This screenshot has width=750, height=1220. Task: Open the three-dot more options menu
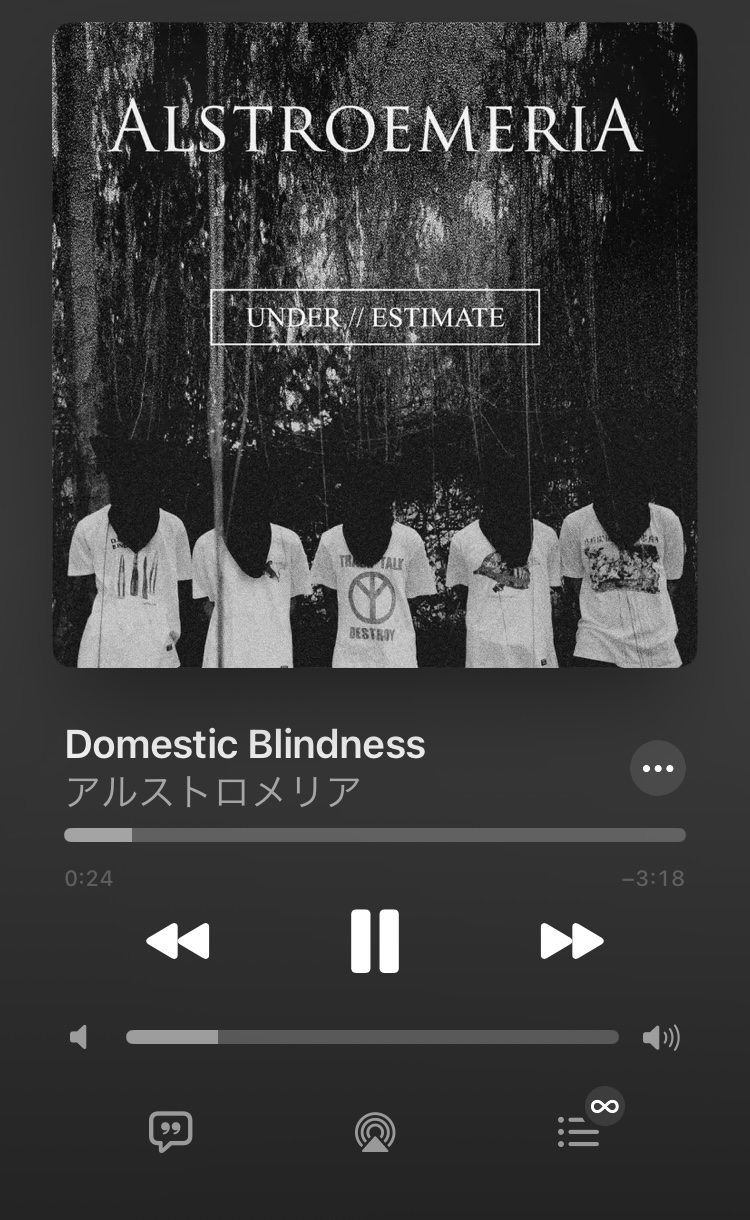tap(658, 768)
